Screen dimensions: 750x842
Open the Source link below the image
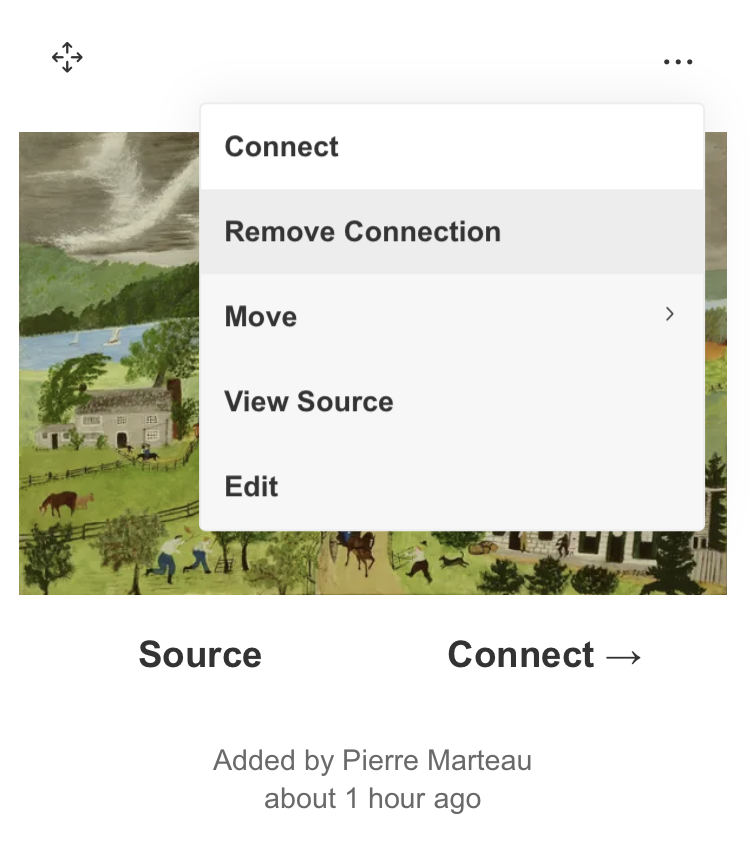tap(200, 655)
